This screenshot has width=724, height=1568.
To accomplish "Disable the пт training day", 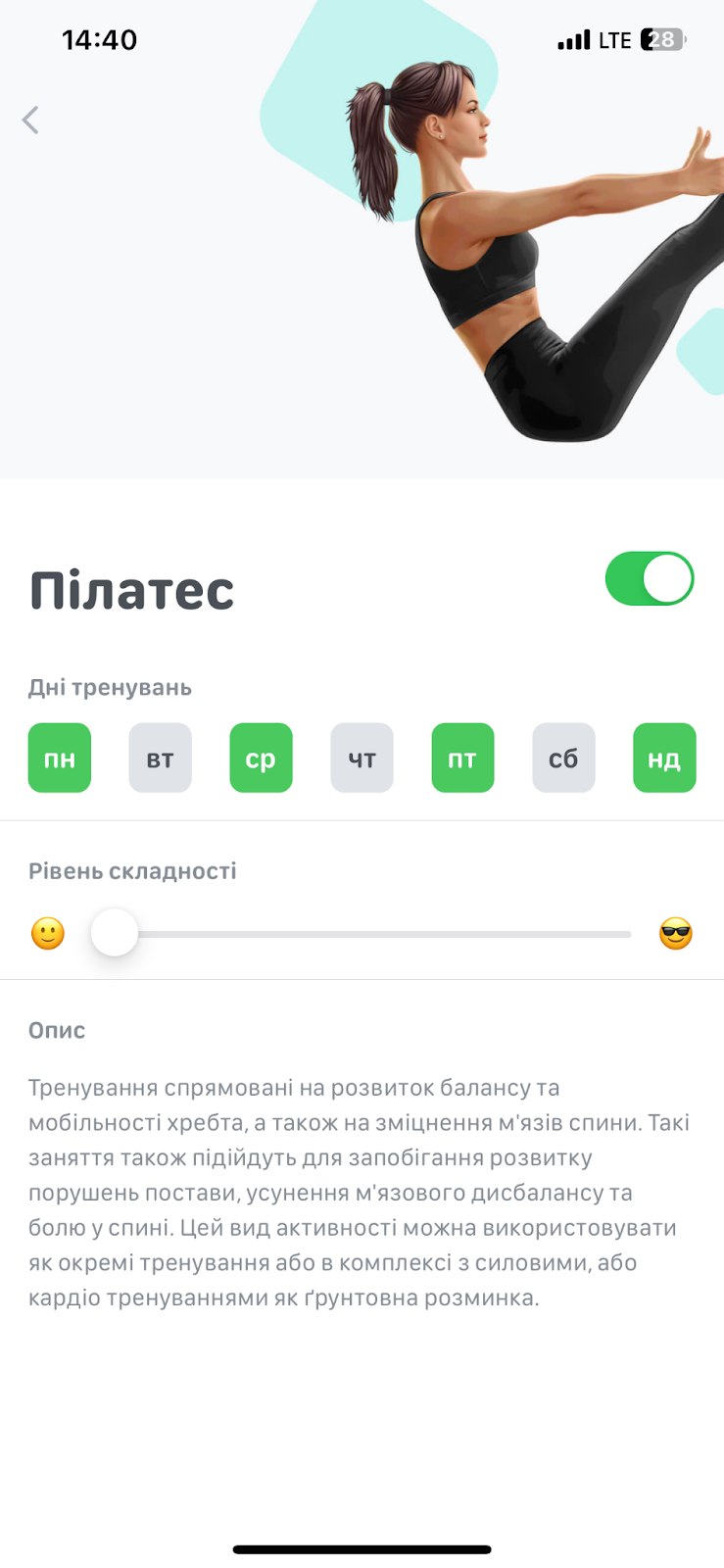I will pyautogui.click(x=463, y=758).
